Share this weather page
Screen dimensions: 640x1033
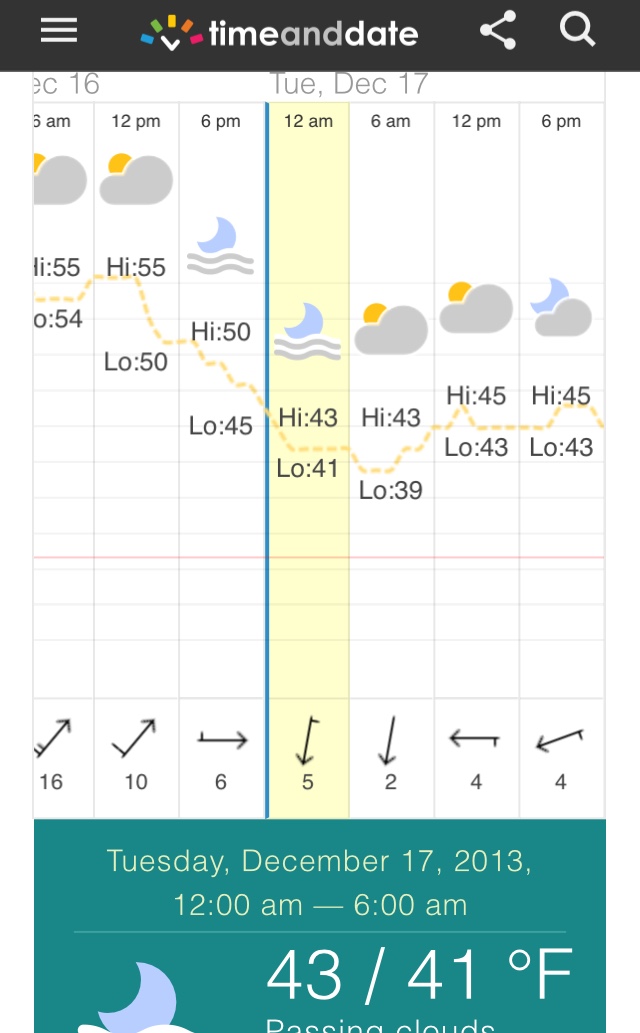pyautogui.click(x=498, y=30)
